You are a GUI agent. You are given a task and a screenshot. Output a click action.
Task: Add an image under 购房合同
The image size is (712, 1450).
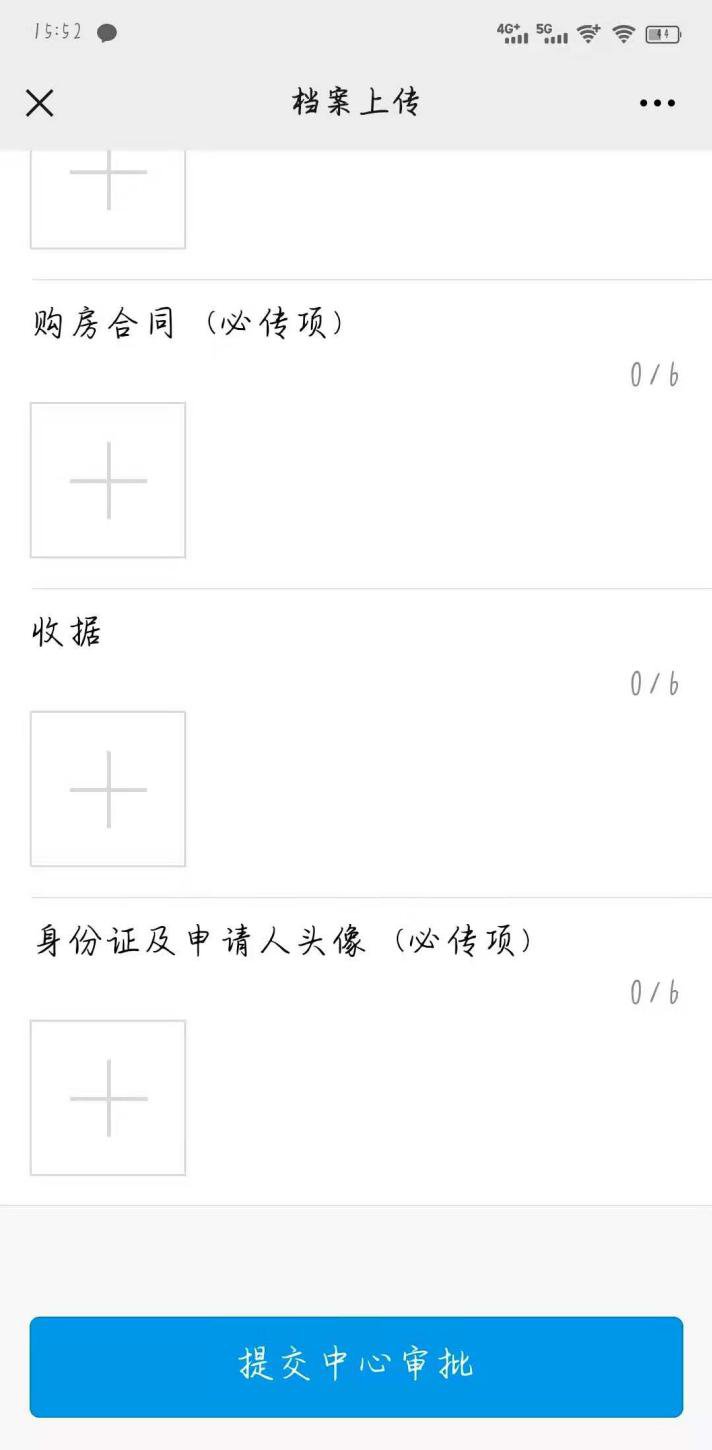108,480
